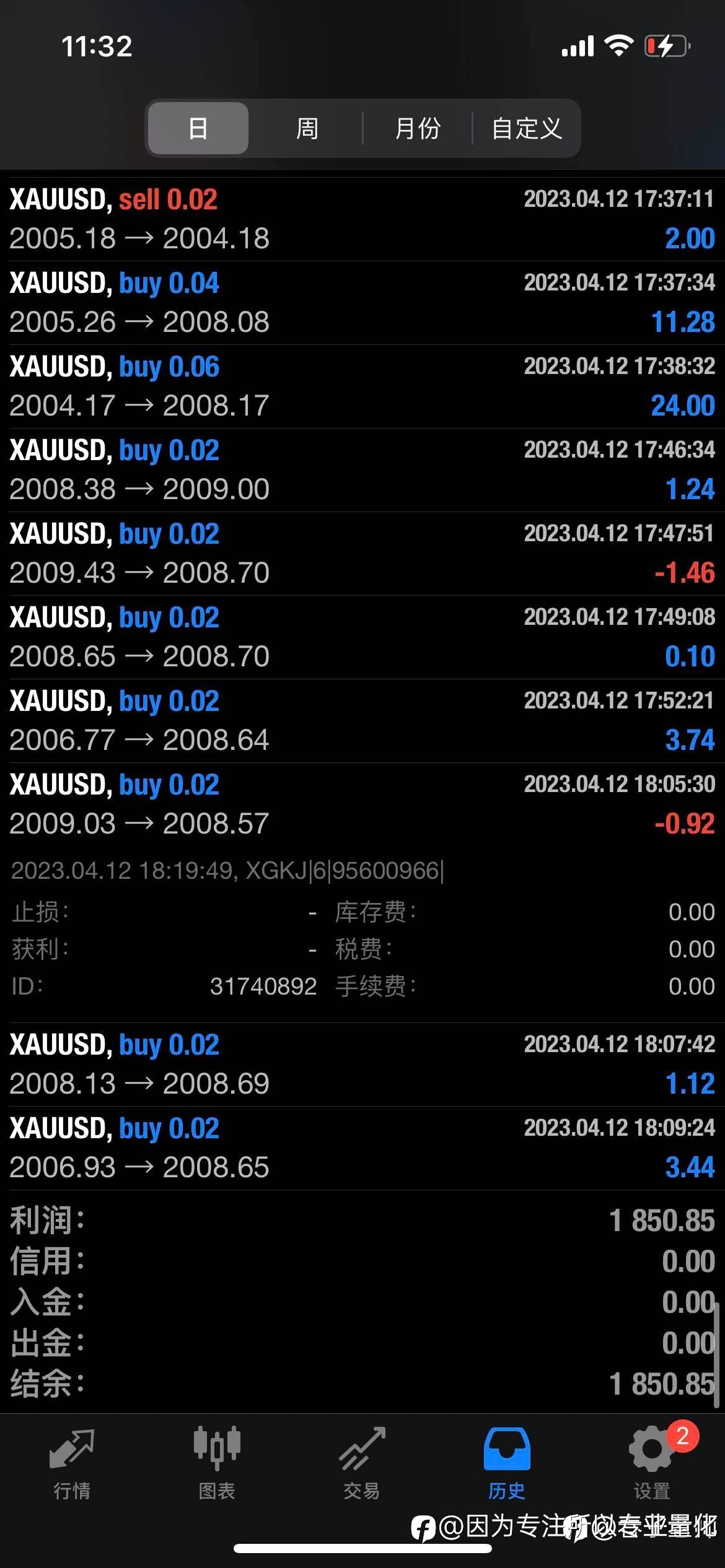Image resolution: width=725 pixels, height=1568 pixels.
Task: Expand the buy trade at 18:07:42
Action: [362, 1065]
